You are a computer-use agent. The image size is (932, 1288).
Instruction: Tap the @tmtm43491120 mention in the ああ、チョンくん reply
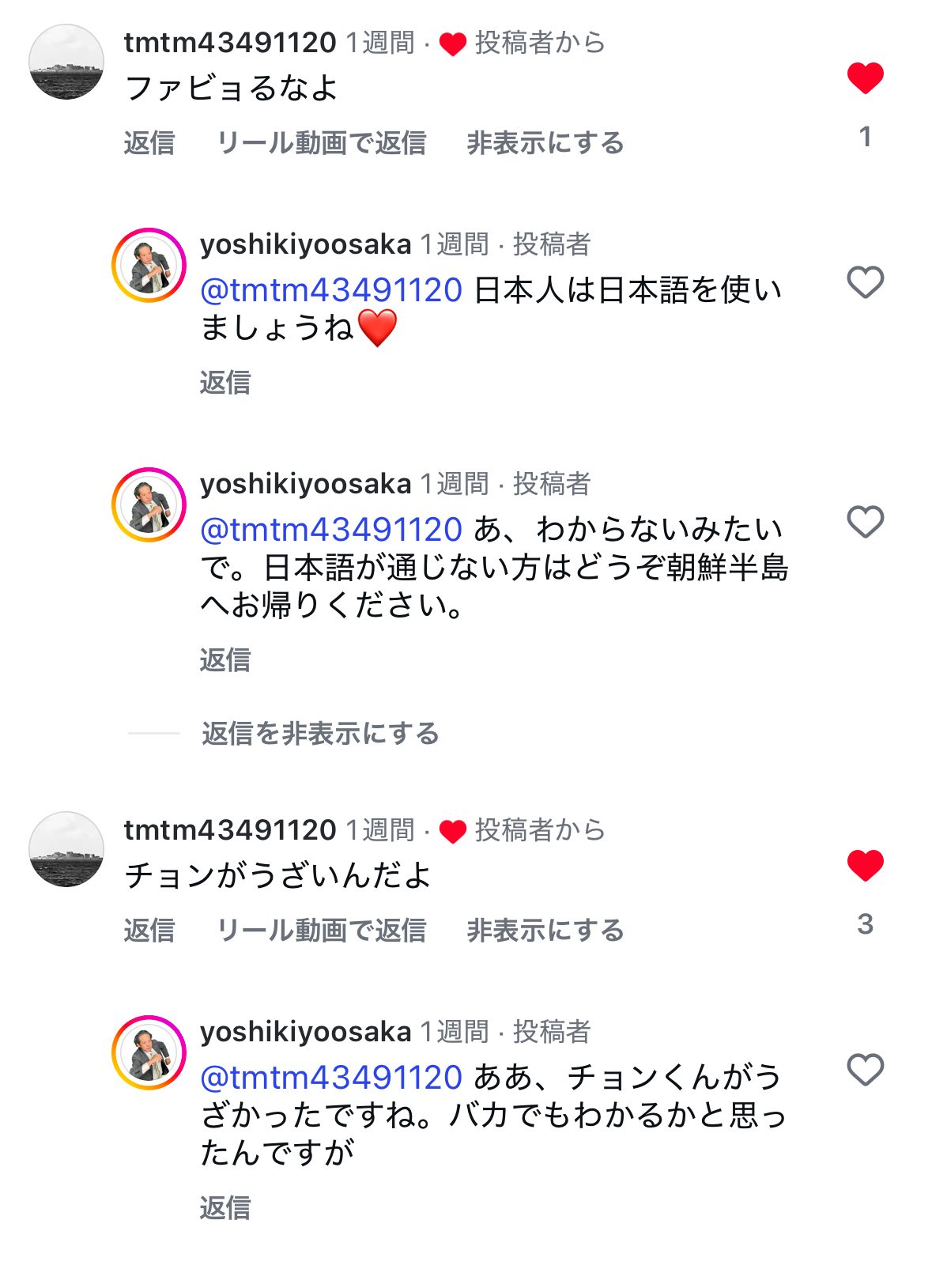pos(331,1078)
